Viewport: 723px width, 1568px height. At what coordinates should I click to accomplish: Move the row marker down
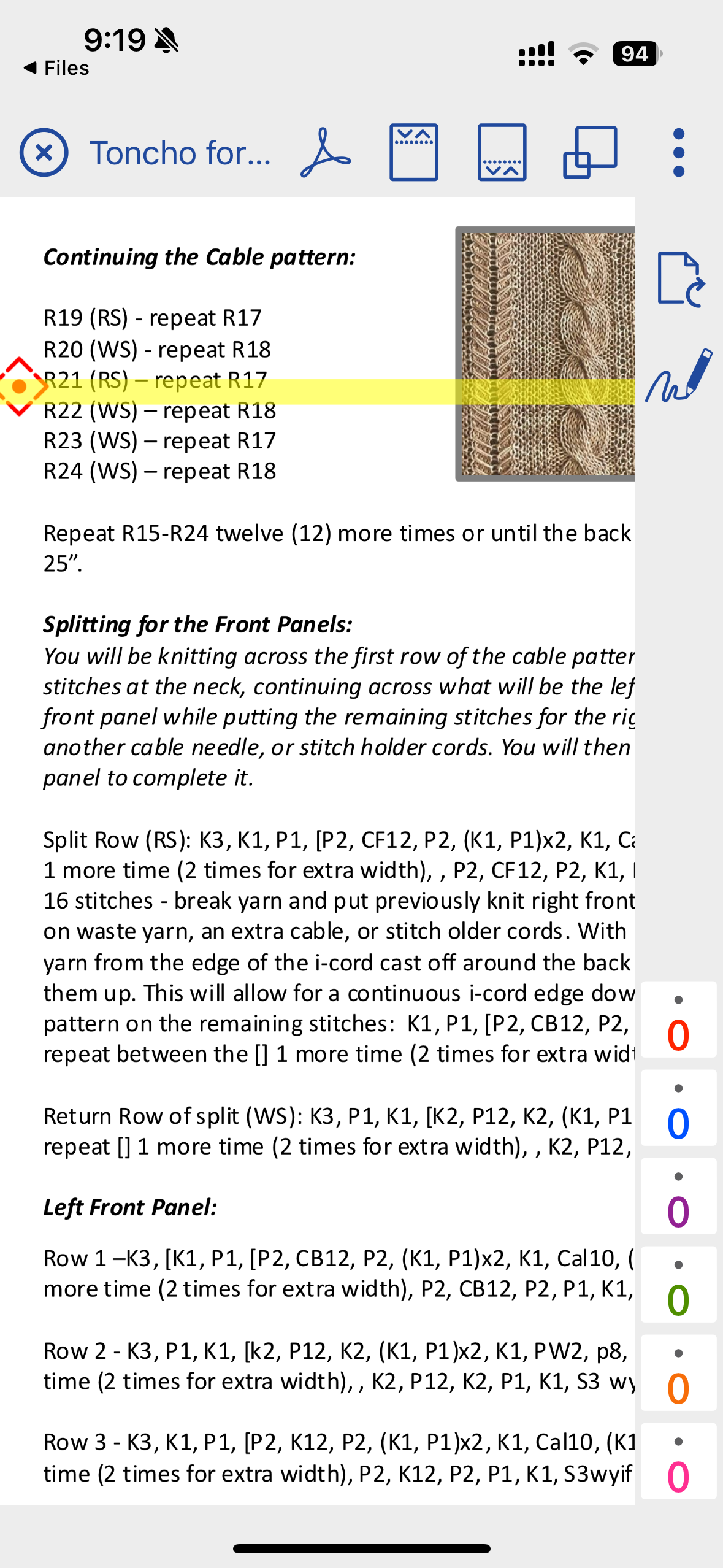(x=502, y=152)
